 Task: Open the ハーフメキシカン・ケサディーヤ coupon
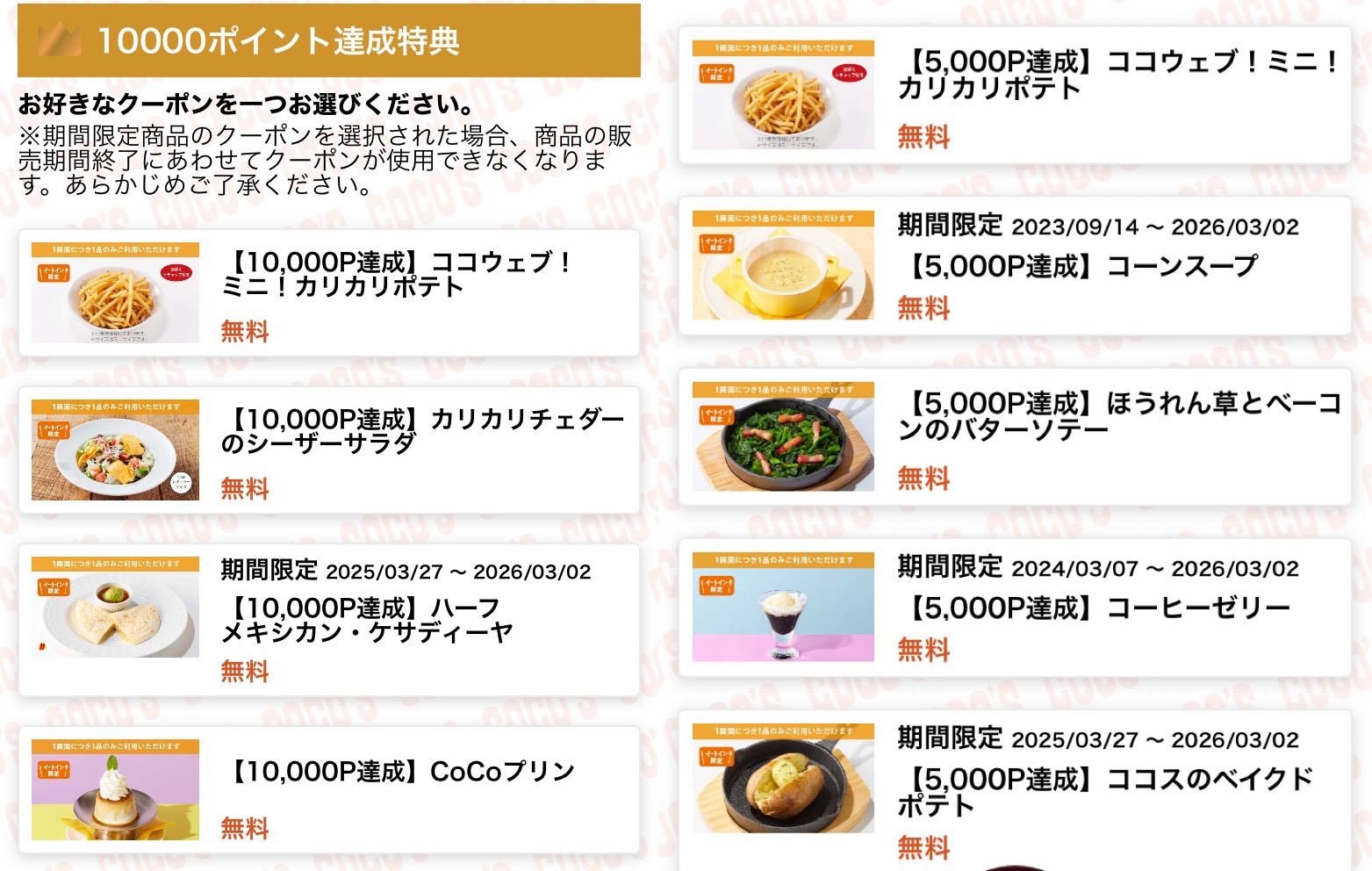[329, 620]
